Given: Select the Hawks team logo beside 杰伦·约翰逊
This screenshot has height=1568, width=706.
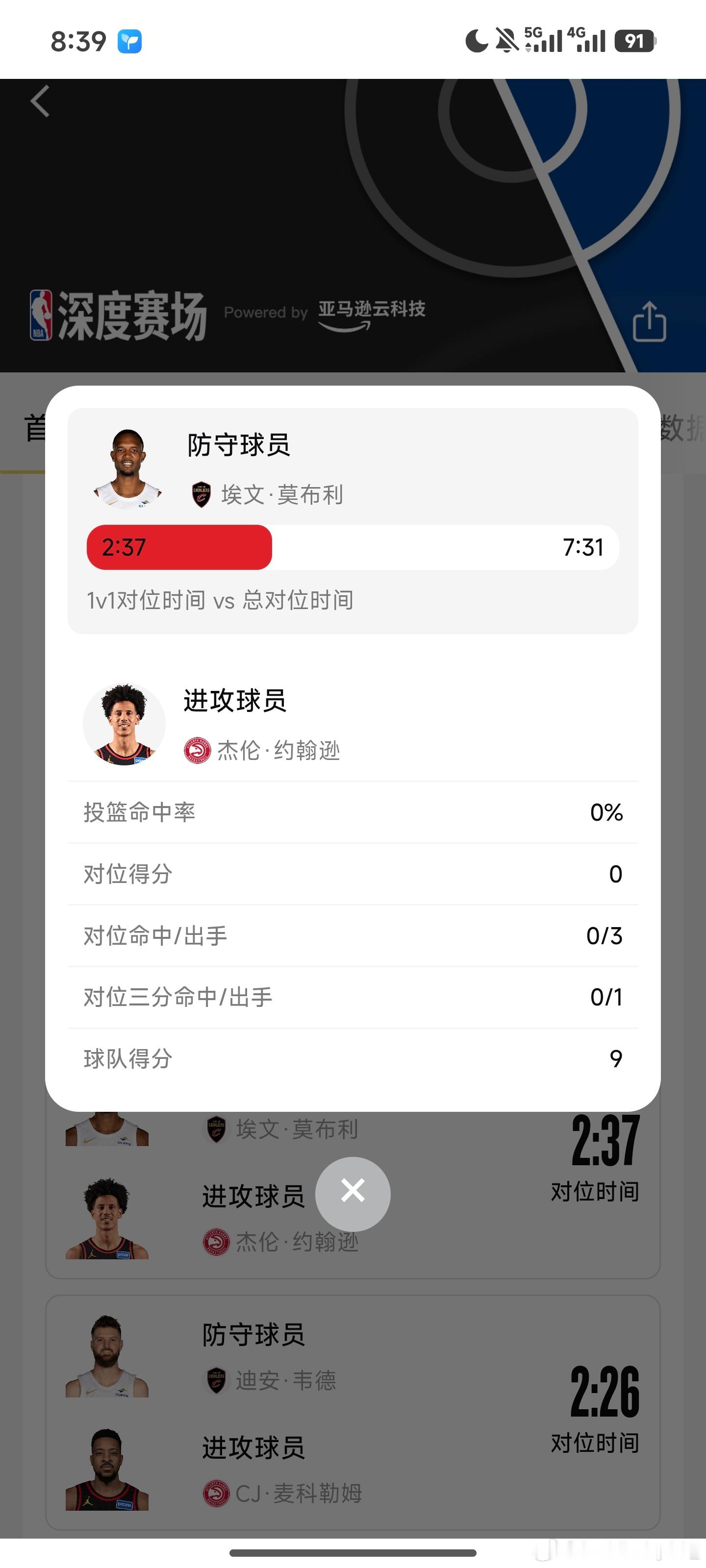Looking at the screenshot, I should coord(199,751).
